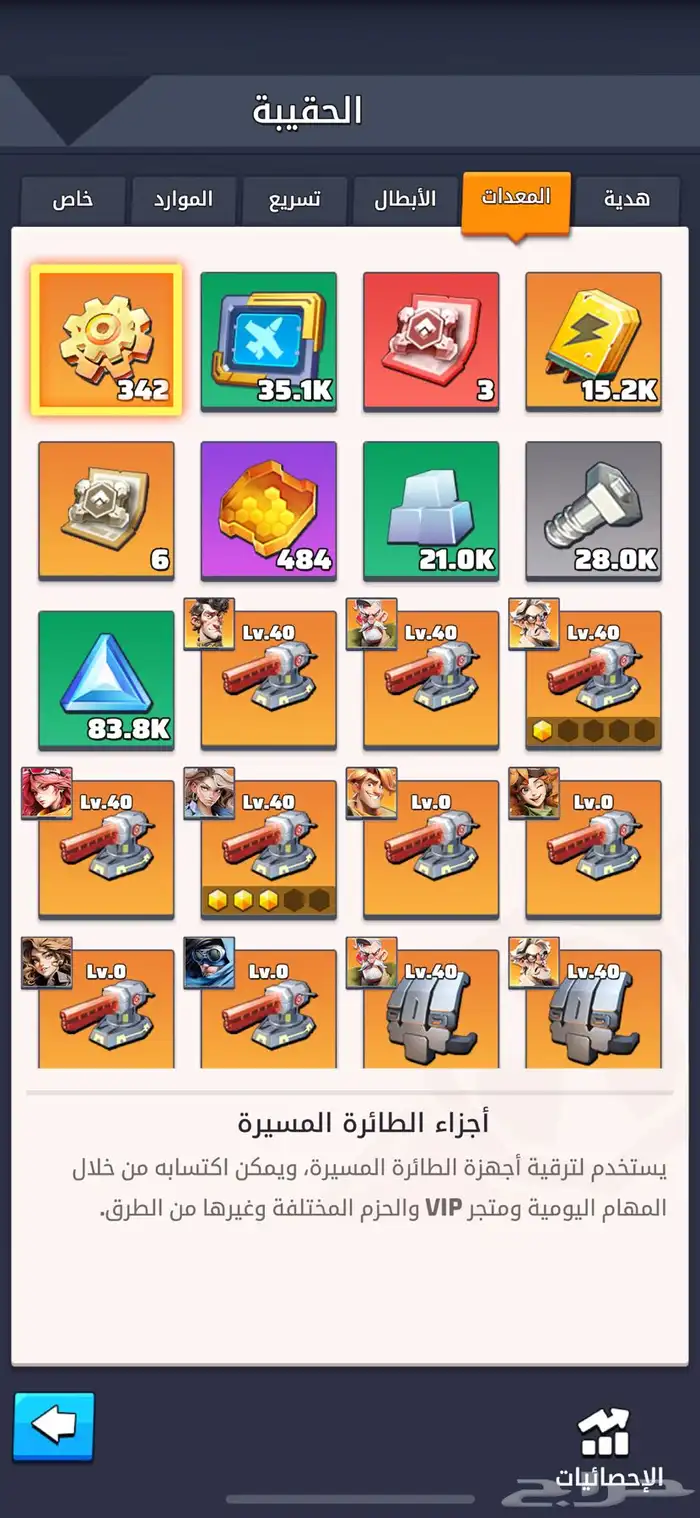Viewport: 700px width, 1518px height.
Task: Select the silver ingots item with 21.0K
Action: click(431, 511)
